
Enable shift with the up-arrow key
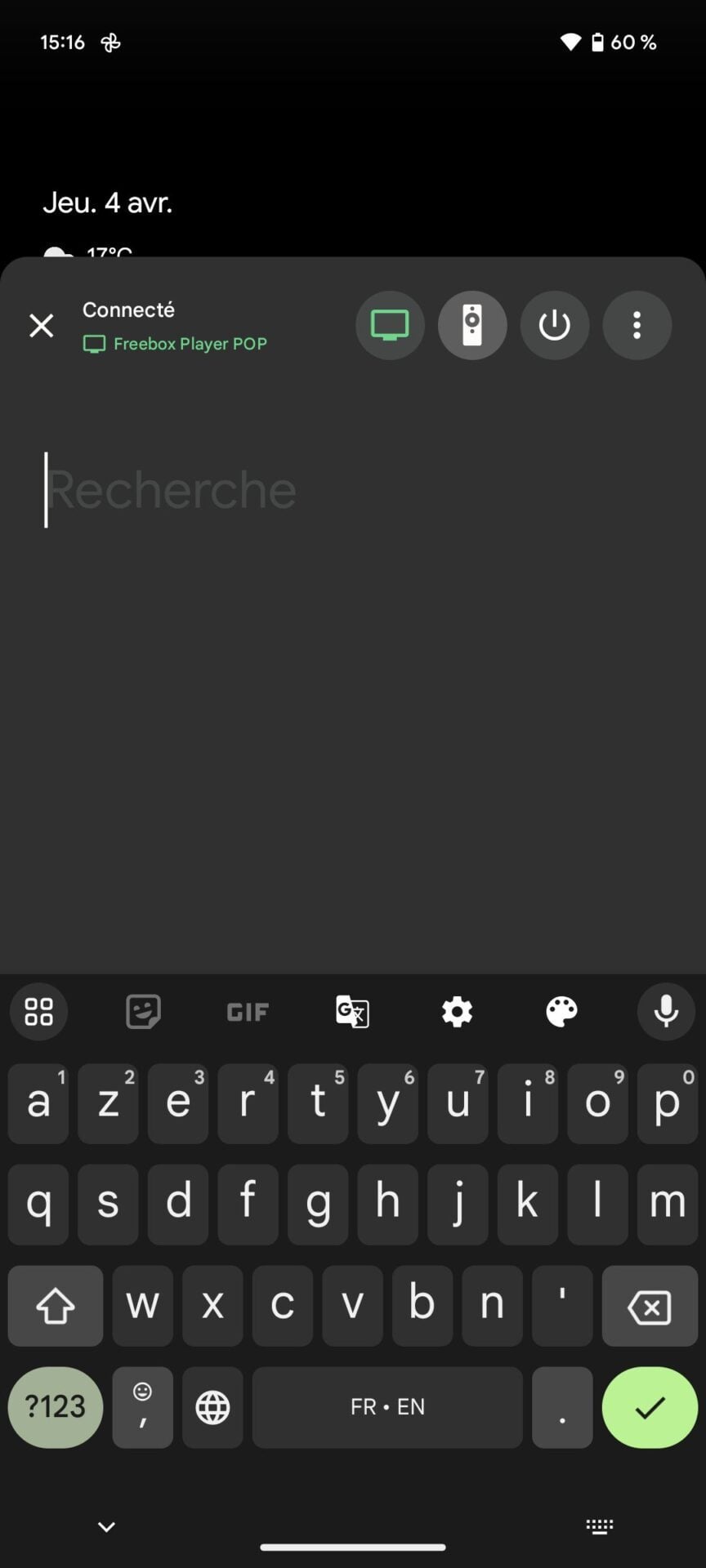point(56,1307)
